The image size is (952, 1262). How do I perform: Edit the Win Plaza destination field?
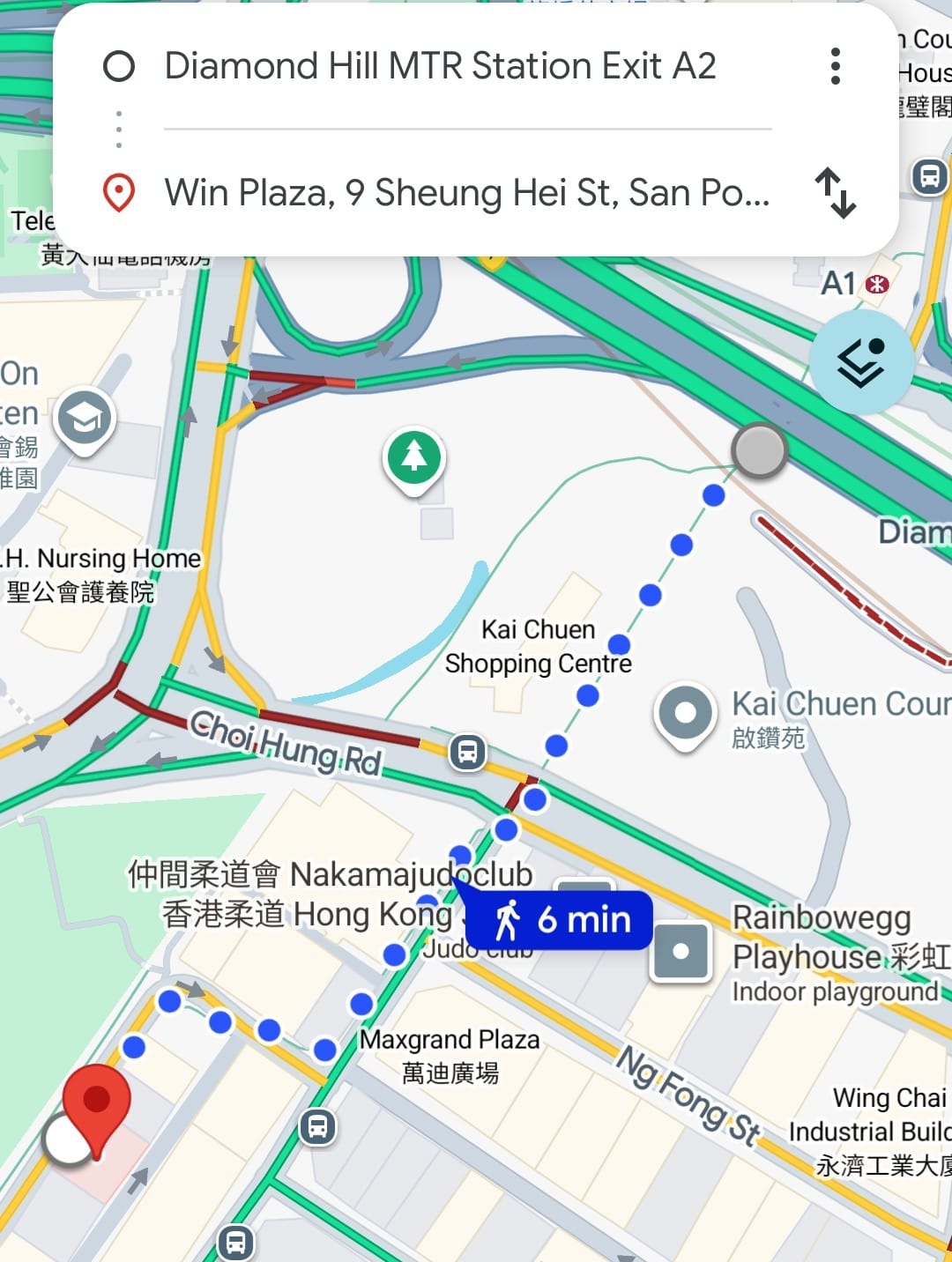(466, 193)
